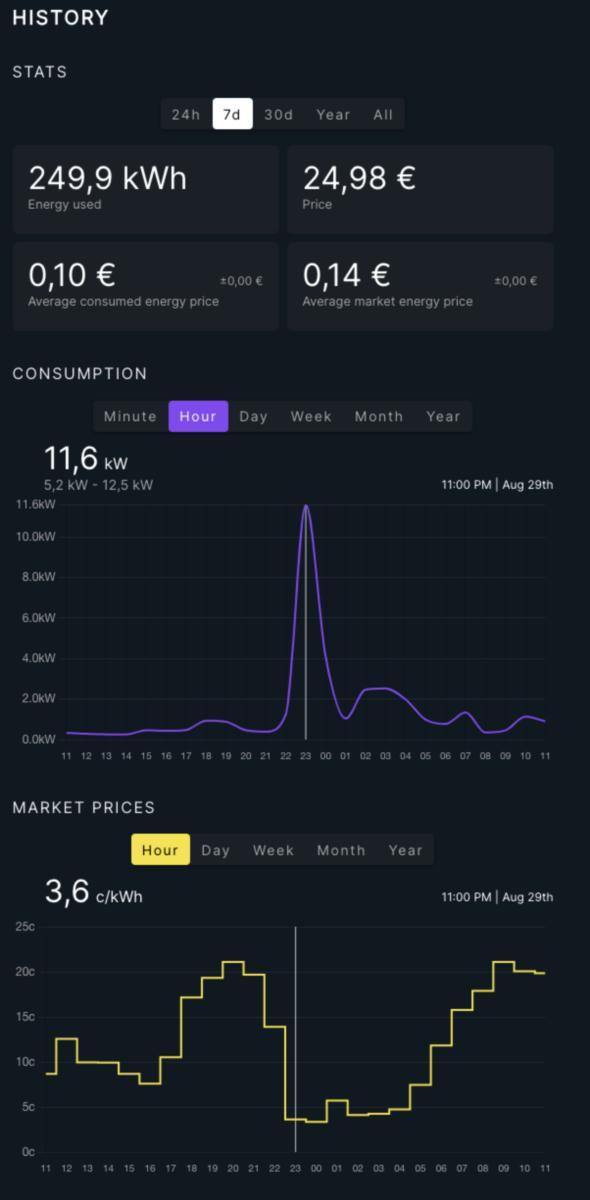The width and height of the screenshot is (590, 1200).
Task: Set market prices chart to Year
Action: [405, 850]
